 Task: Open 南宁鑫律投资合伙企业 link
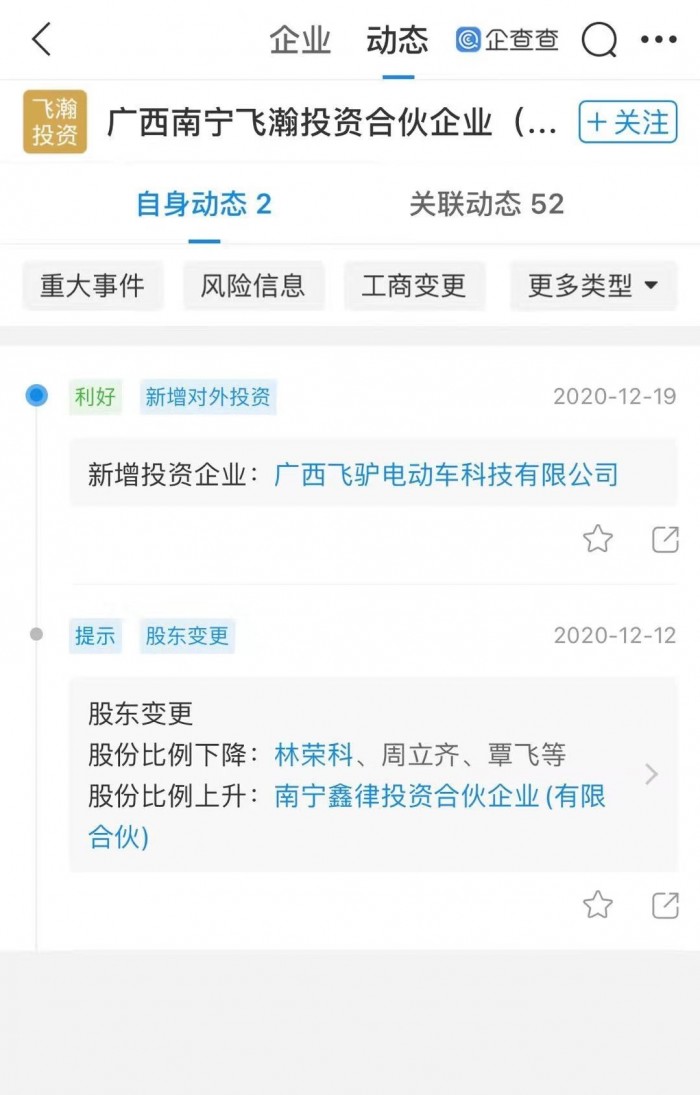440,797
